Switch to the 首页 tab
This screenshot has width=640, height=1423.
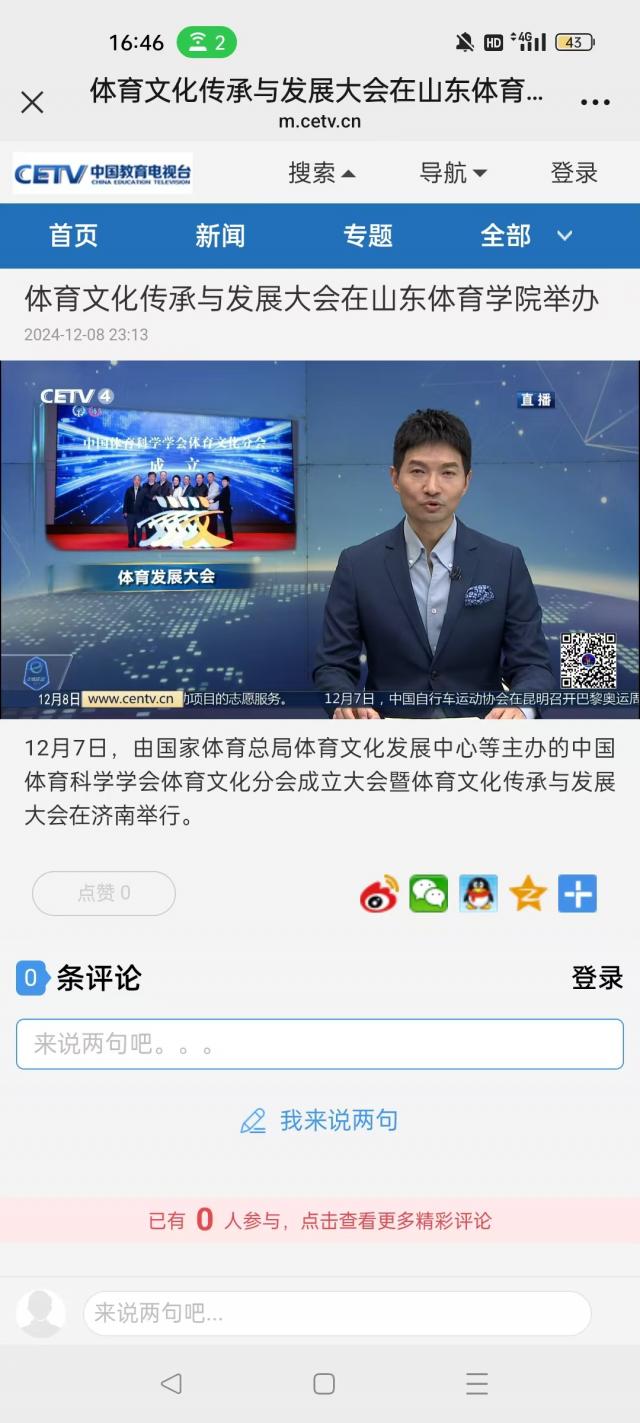tap(74, 236)
